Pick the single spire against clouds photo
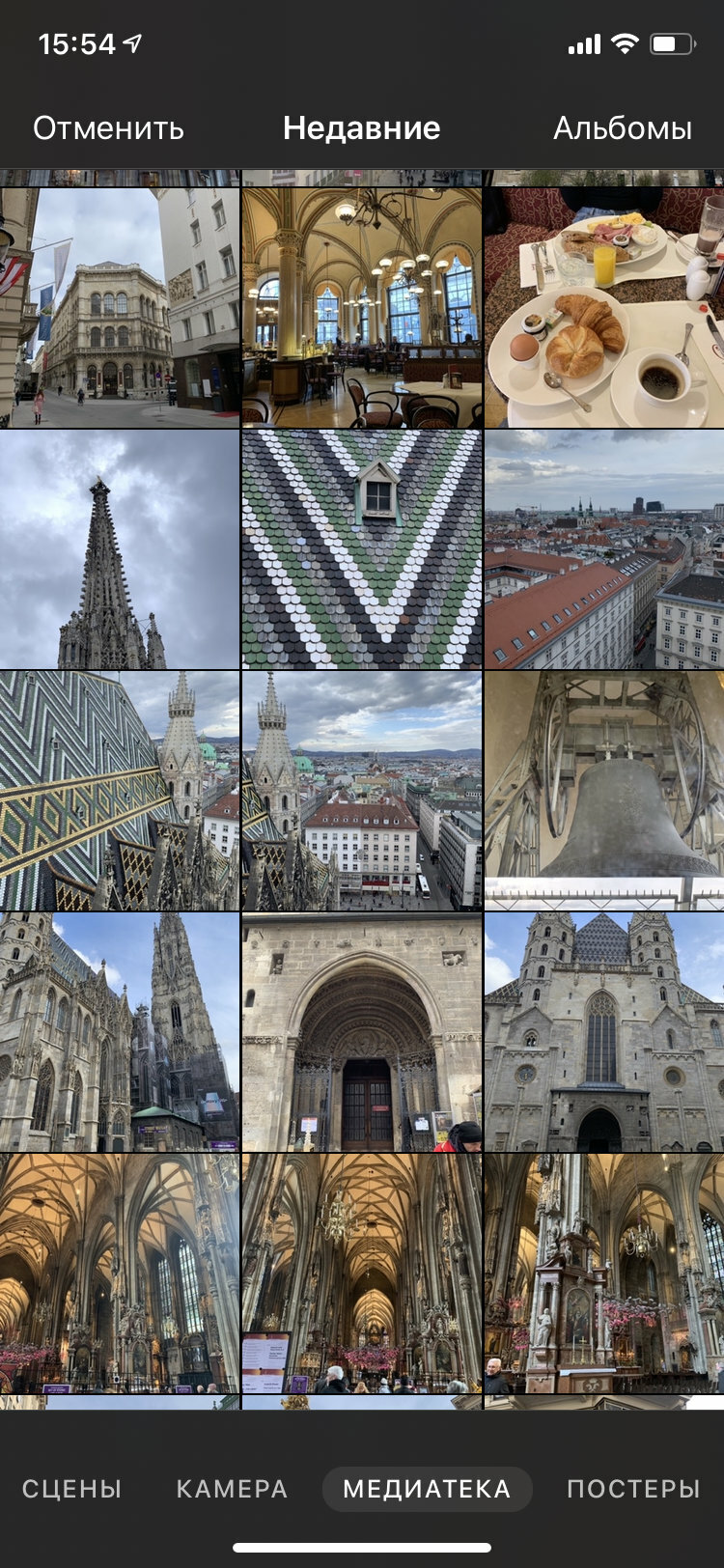 click(120, 549)
